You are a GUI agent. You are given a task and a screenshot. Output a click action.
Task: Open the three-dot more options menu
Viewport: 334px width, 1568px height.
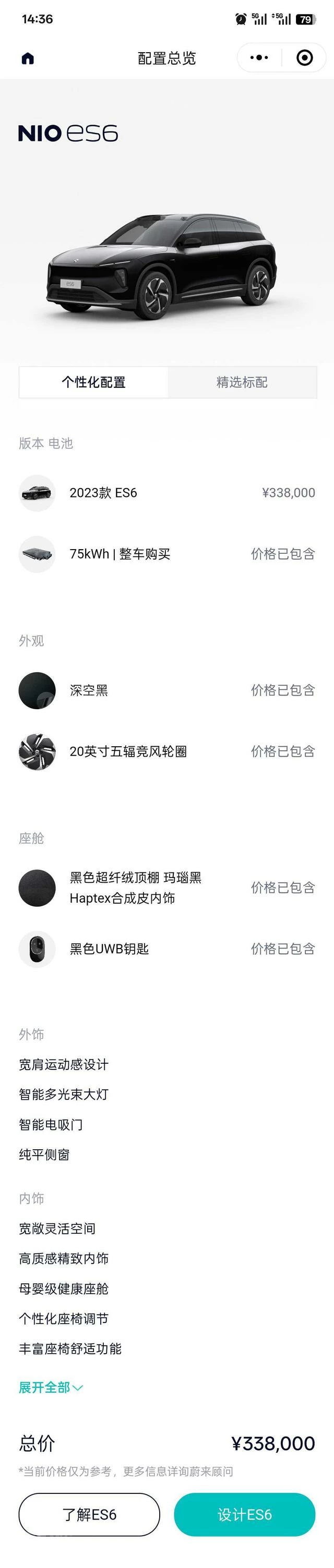point(259,58)
